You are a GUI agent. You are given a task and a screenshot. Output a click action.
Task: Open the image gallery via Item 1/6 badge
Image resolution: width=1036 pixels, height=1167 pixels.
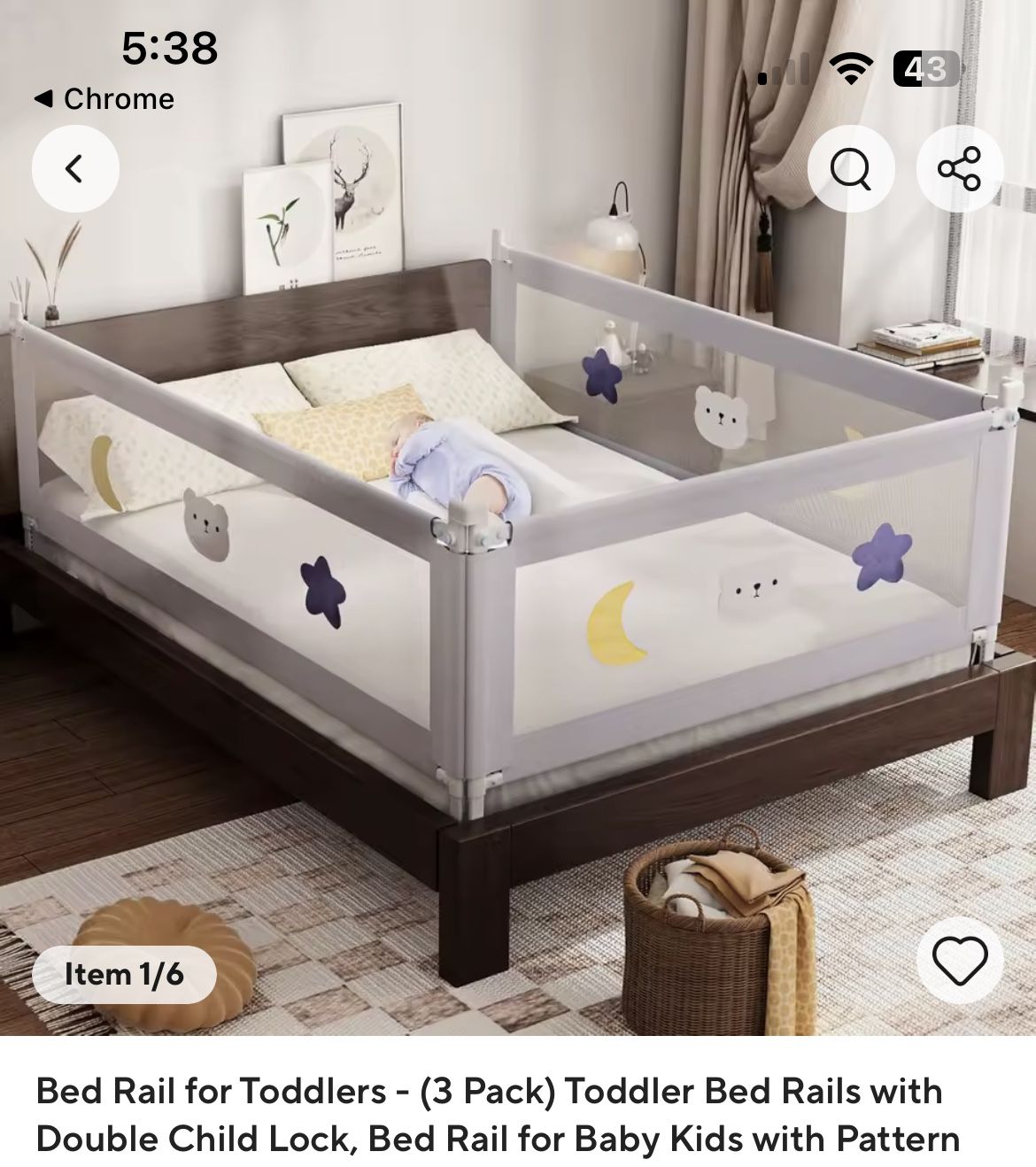[x=123, y=976]
